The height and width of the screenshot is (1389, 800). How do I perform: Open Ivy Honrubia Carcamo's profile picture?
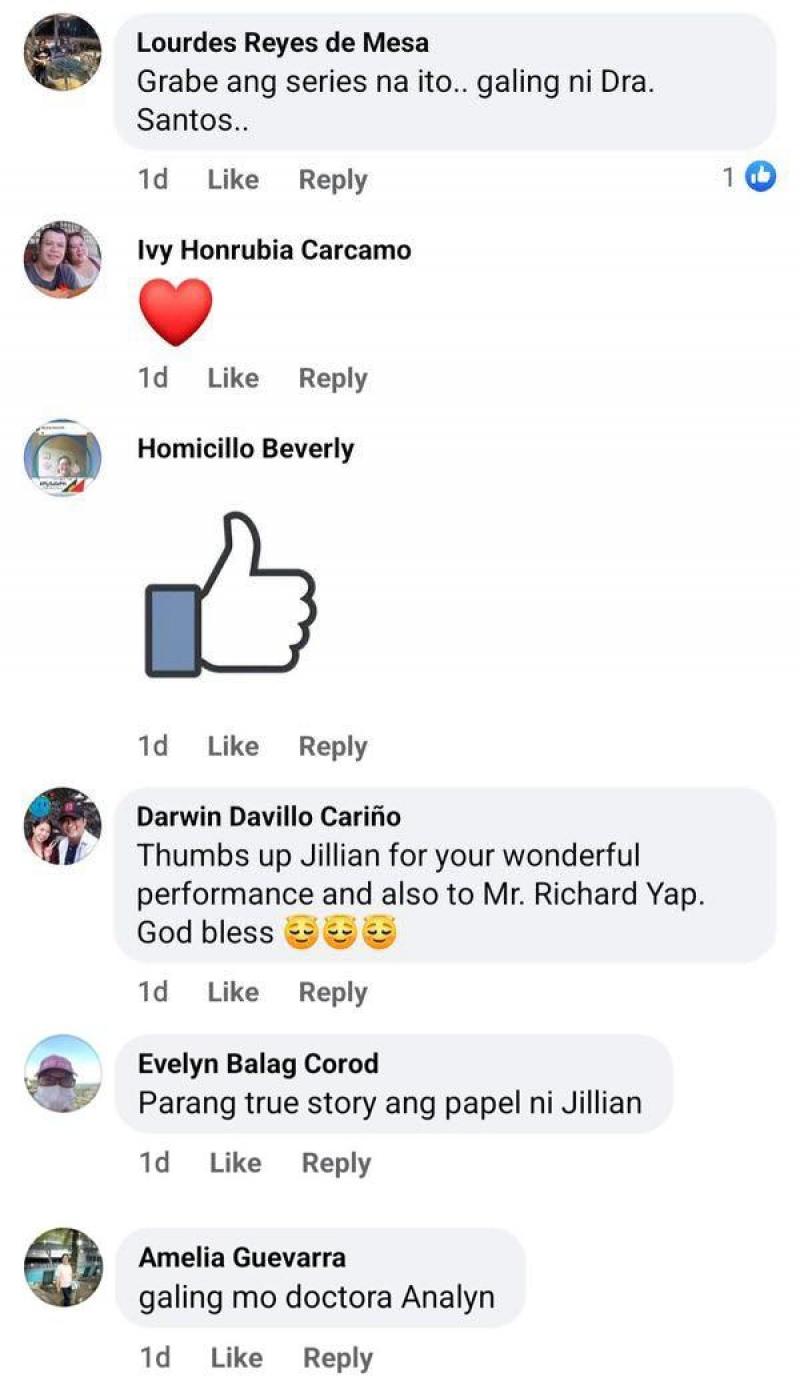click(x=62, y=259)
